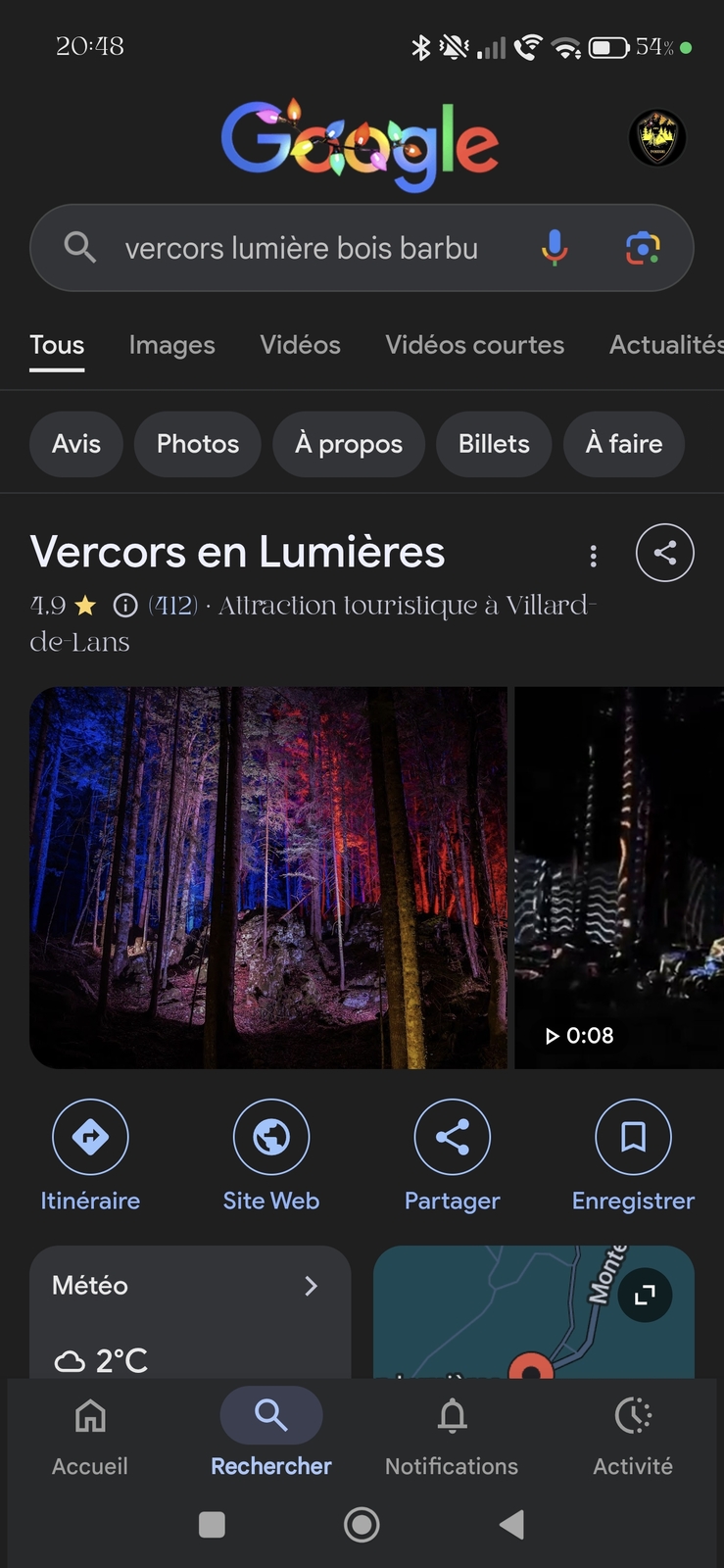Select the Billets chip
Viewport: 724px width, 1568px height.
coord(494,444)
